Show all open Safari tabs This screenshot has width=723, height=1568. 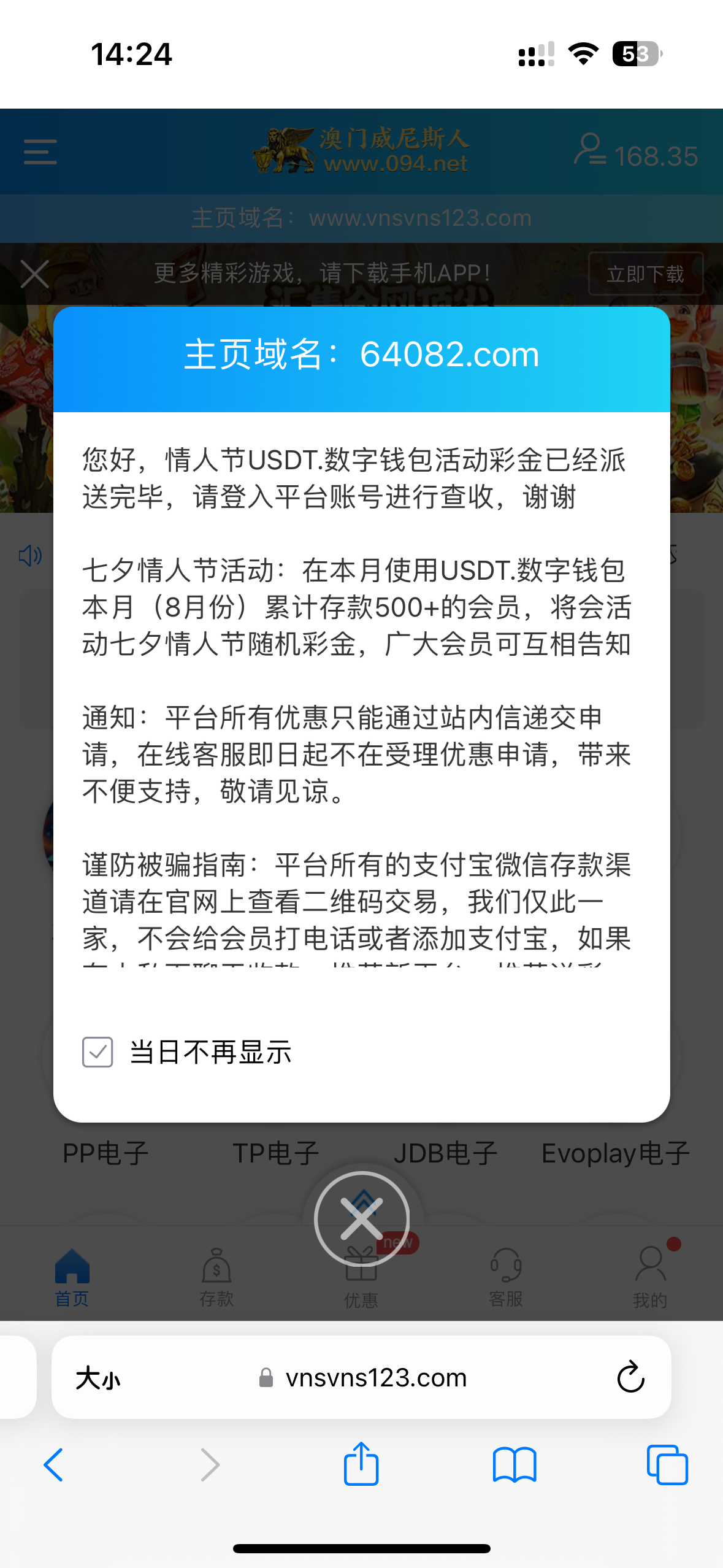click(x=667, y=1465)
